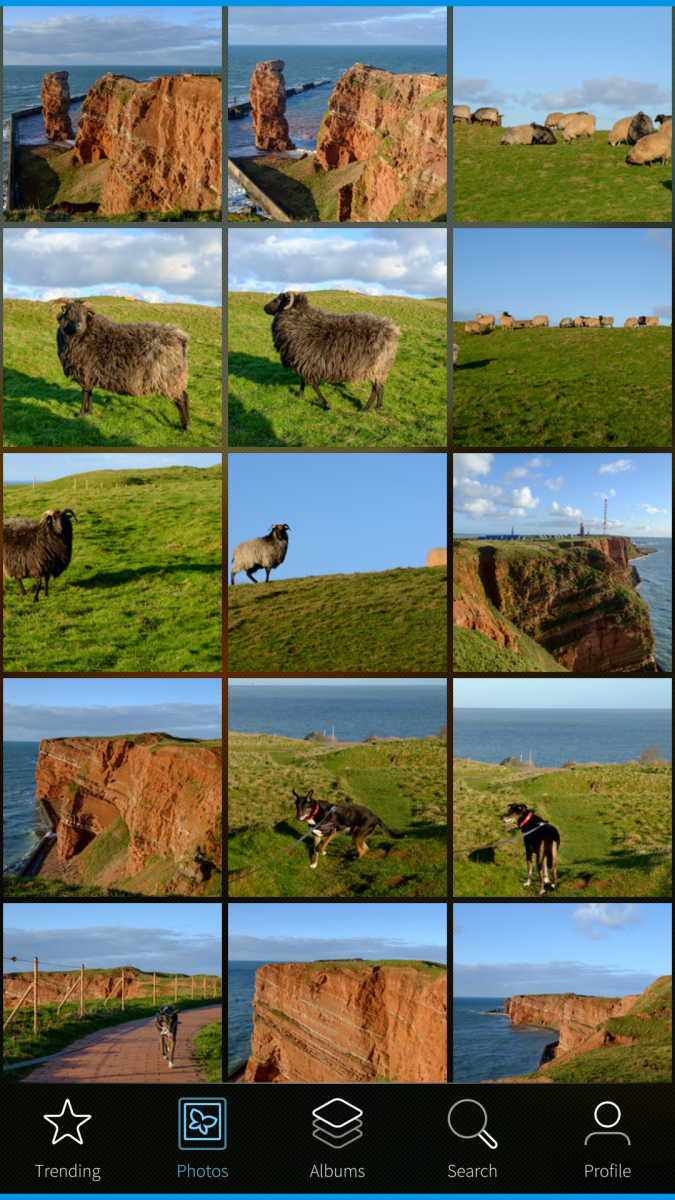Image resolution: width=675 pixels, height=1200 pixels.
Task: View the distant sheep herd on the horizon
Action: (x=562, y=338)
